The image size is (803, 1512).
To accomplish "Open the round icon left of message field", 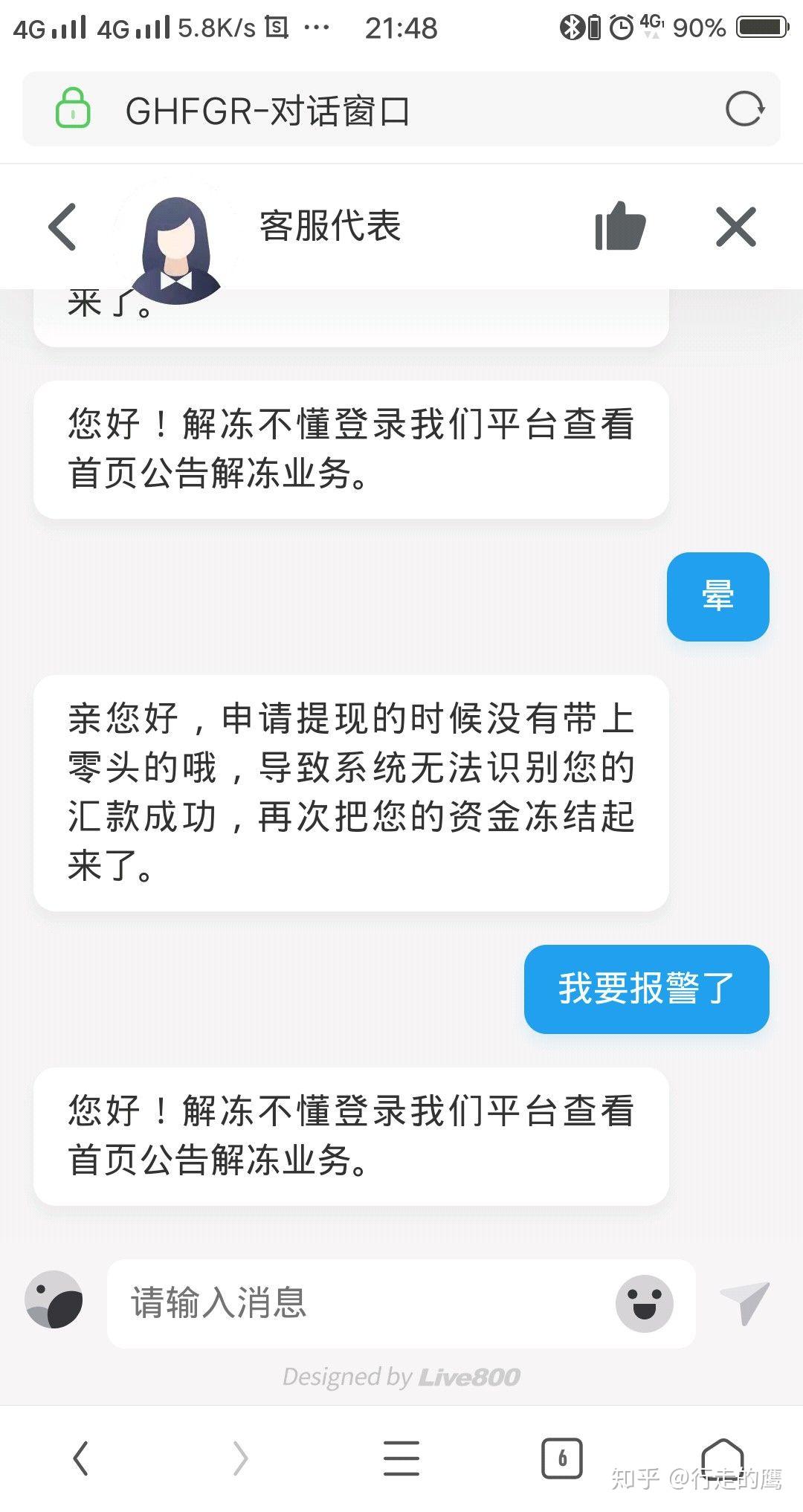I will tap(54, 1299).
